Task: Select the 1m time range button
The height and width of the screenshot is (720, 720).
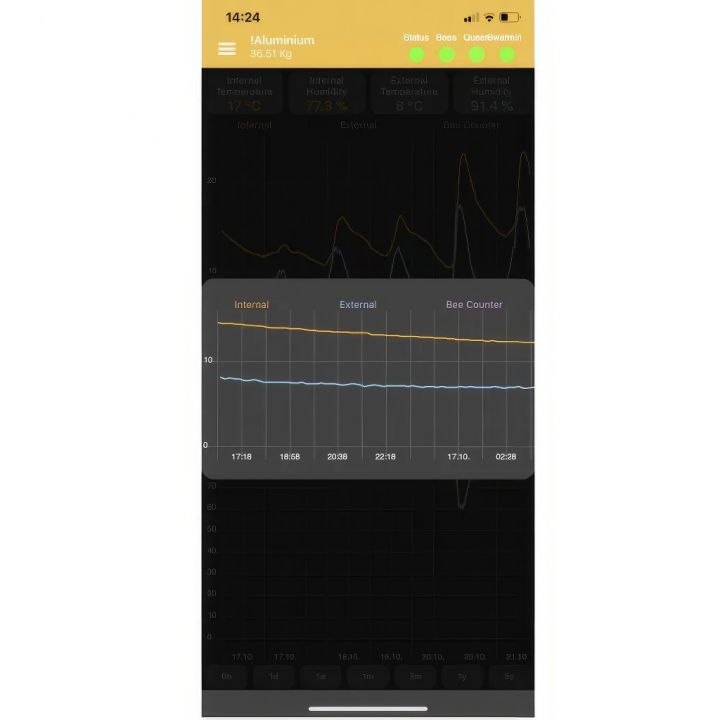Action: coord(368,677)
